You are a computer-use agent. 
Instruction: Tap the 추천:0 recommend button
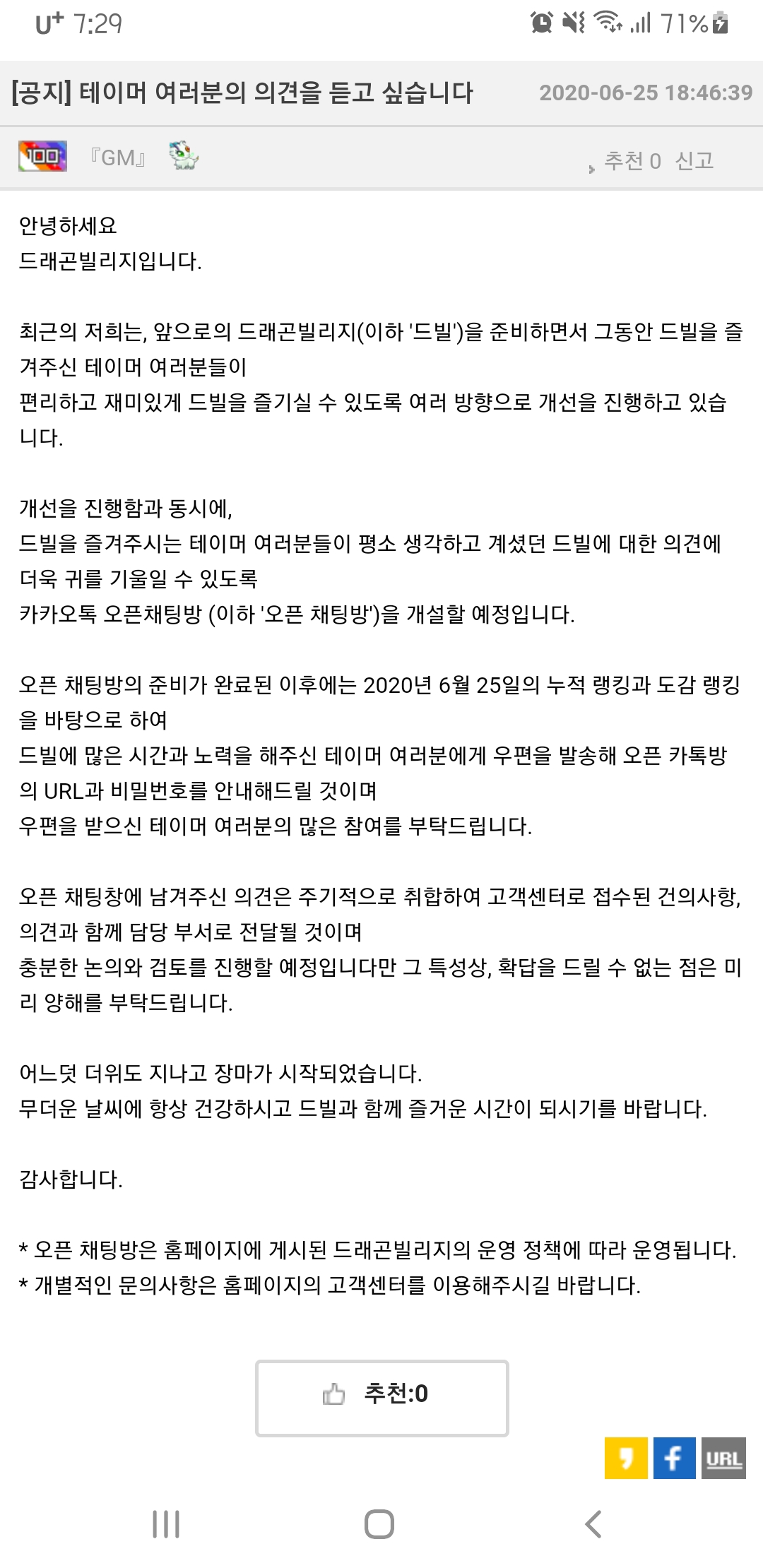pos(381,1398)
